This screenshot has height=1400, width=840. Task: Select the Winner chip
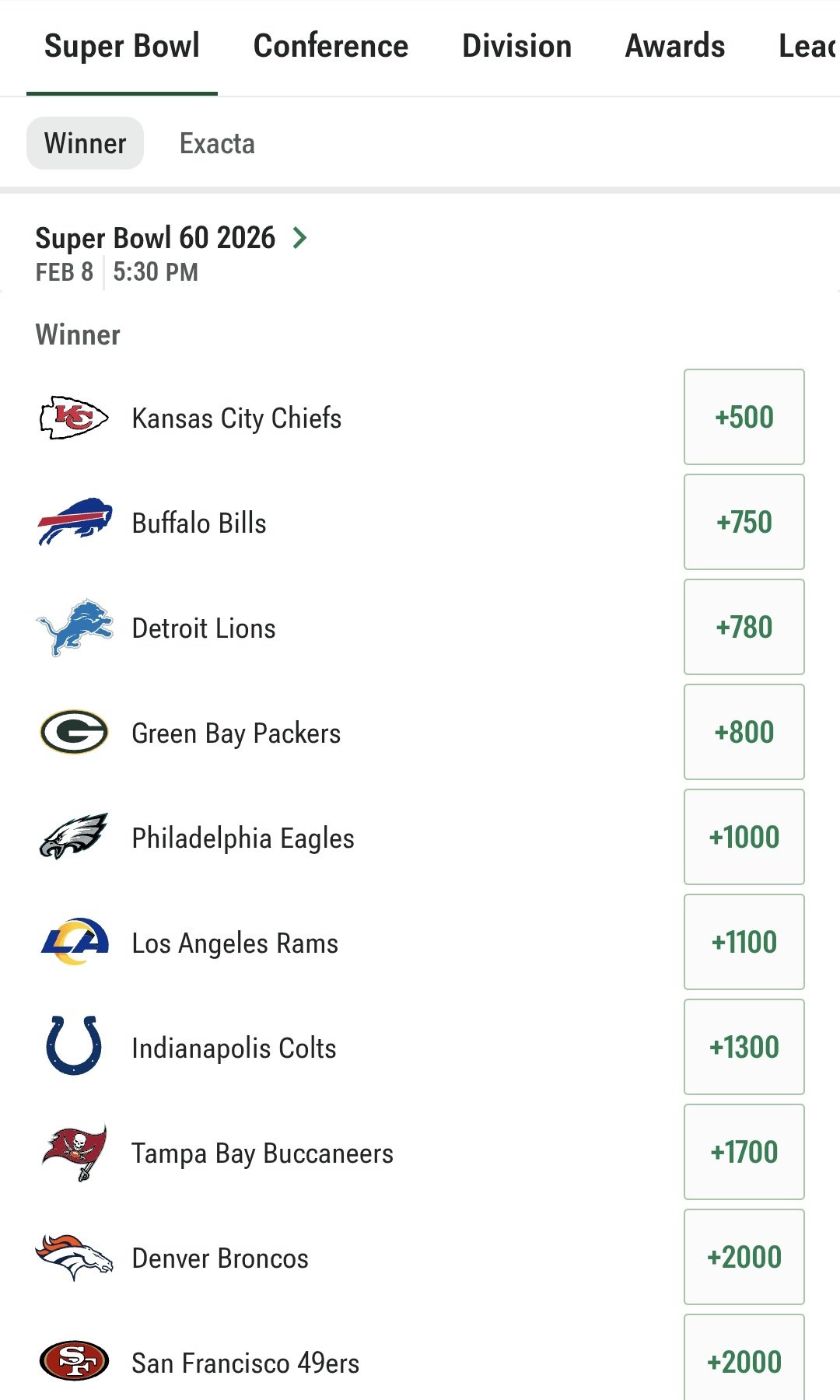(x=86, y=144)
